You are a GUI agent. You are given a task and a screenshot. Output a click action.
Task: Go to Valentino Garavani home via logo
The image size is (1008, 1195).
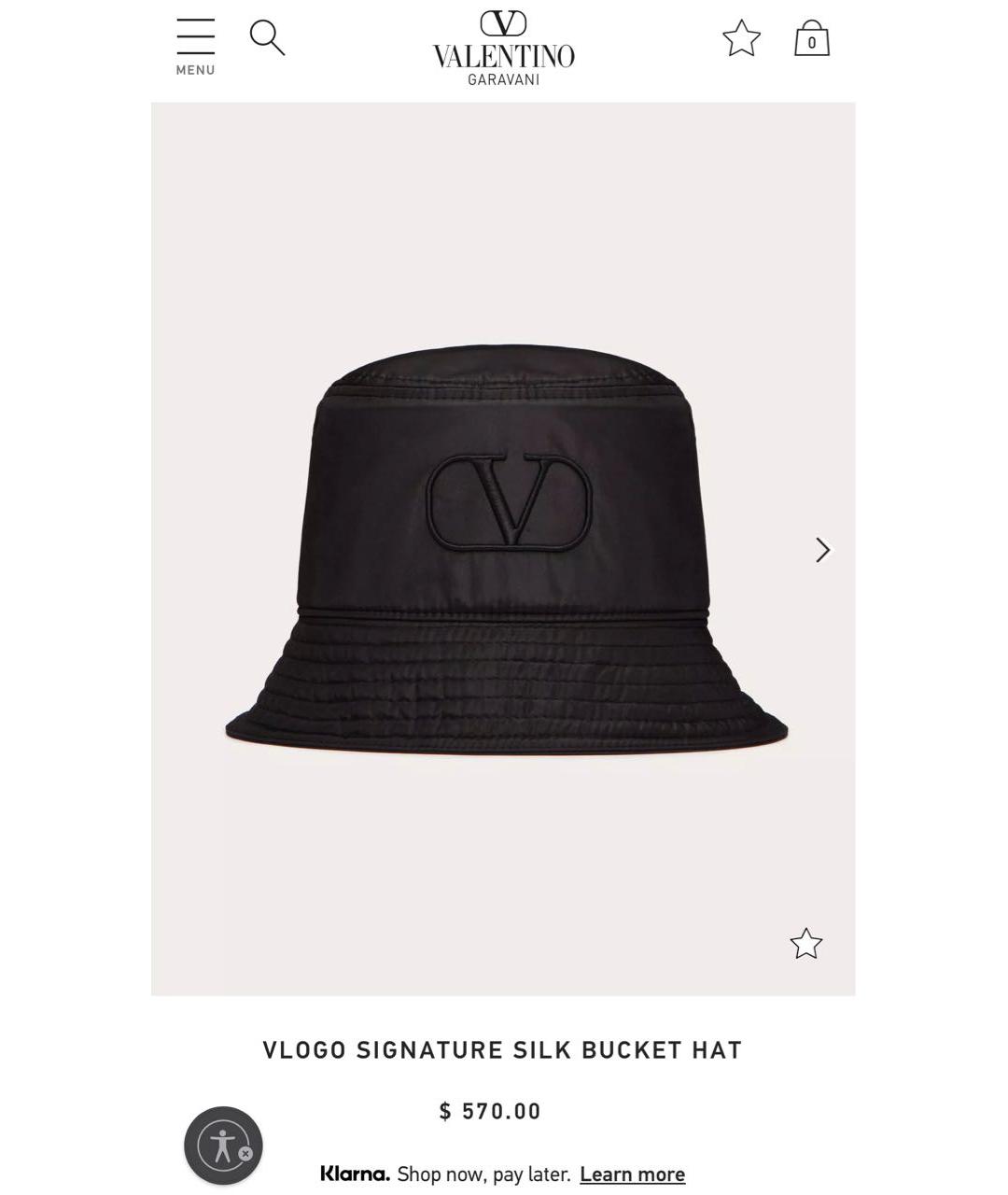(x=503, y=49)
